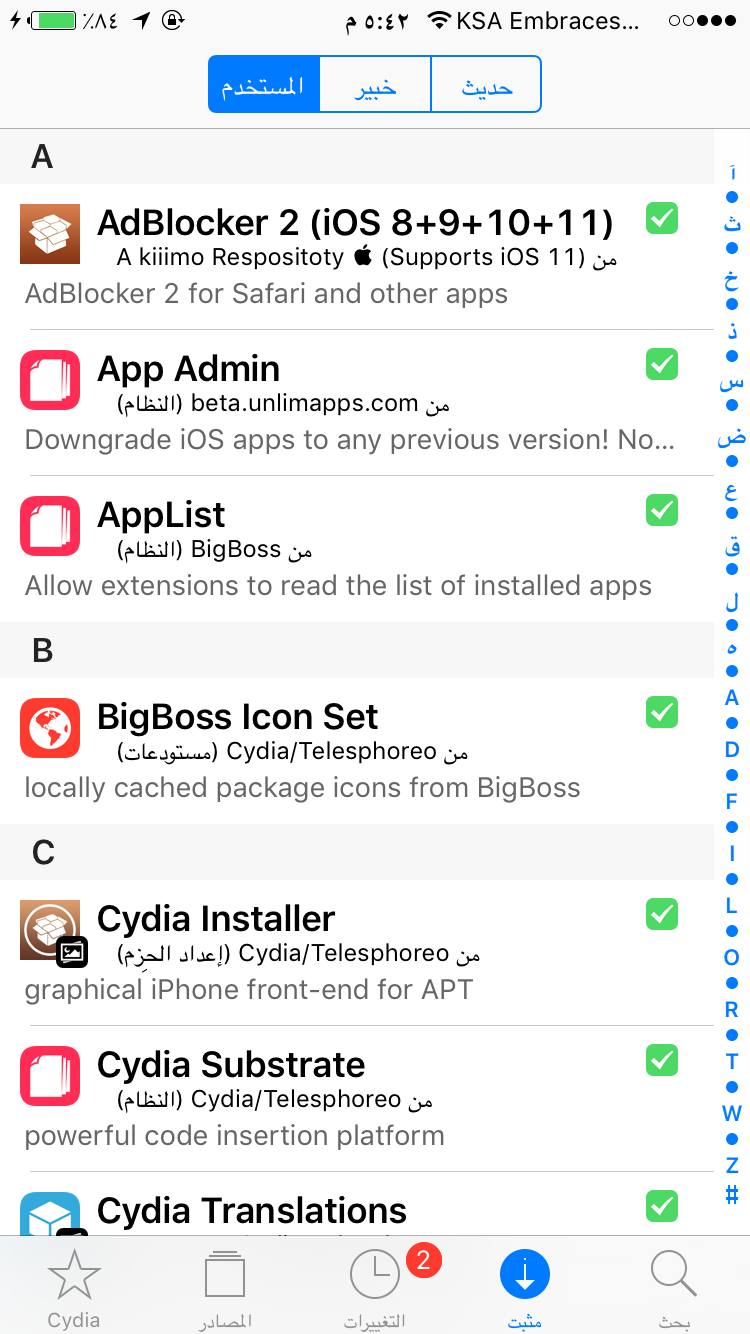Go to the Cydia home tab
Image resolution: width=750 pixels, height=1334 pixels.
[74, 1287]
